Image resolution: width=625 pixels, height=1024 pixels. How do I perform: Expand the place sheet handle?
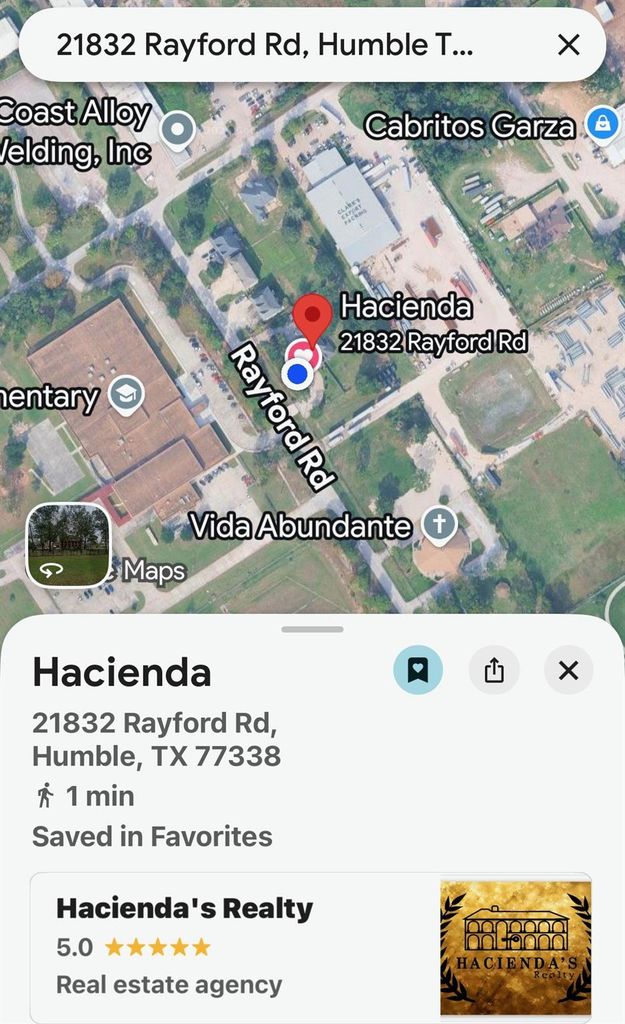[312, 630]
